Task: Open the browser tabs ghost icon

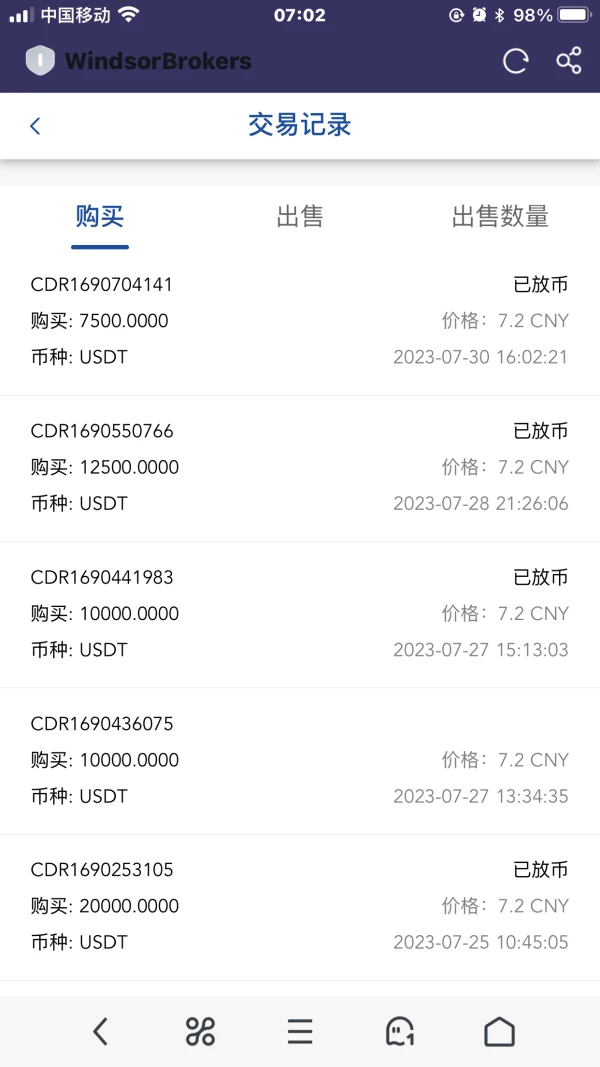Action: coord(400,1031)
